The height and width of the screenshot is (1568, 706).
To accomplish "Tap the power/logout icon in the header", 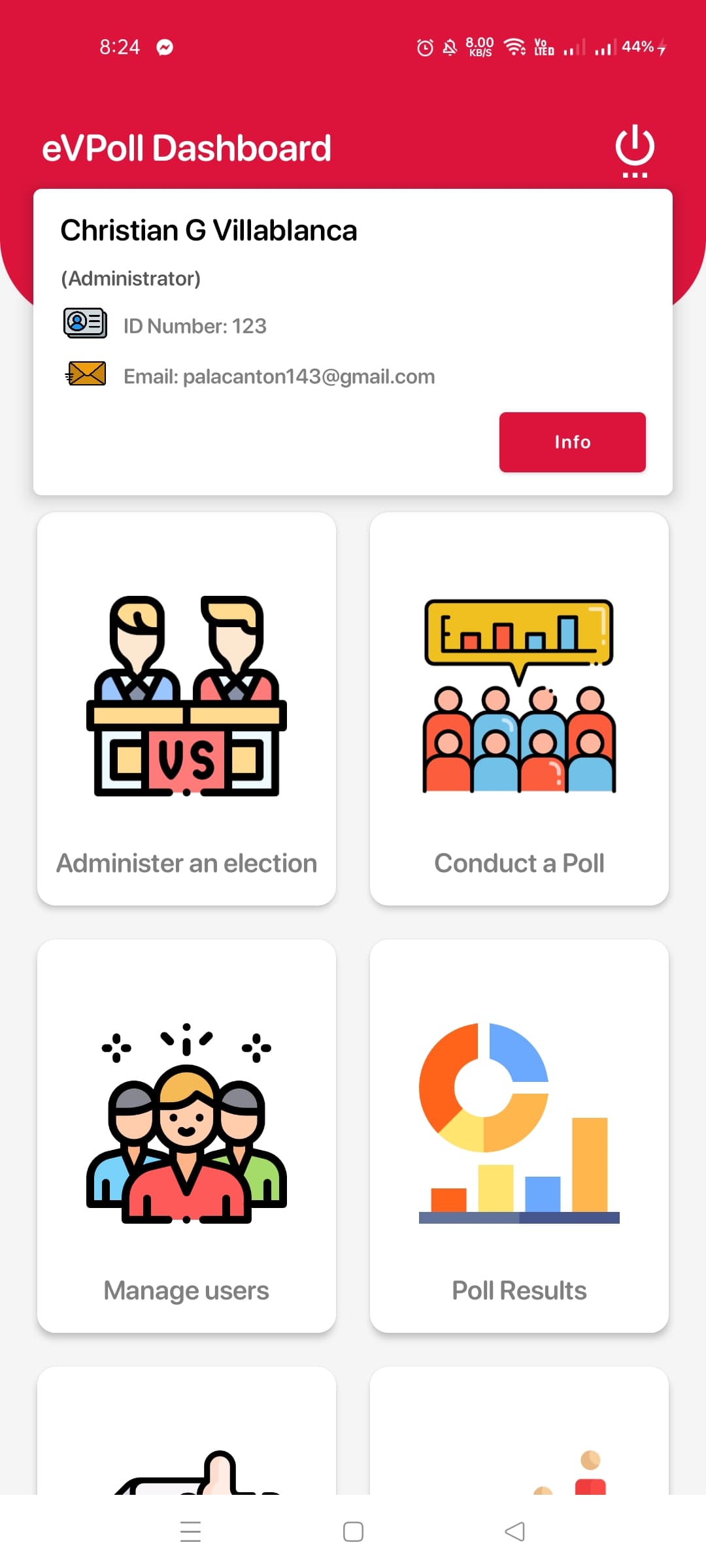I will 633,149.
